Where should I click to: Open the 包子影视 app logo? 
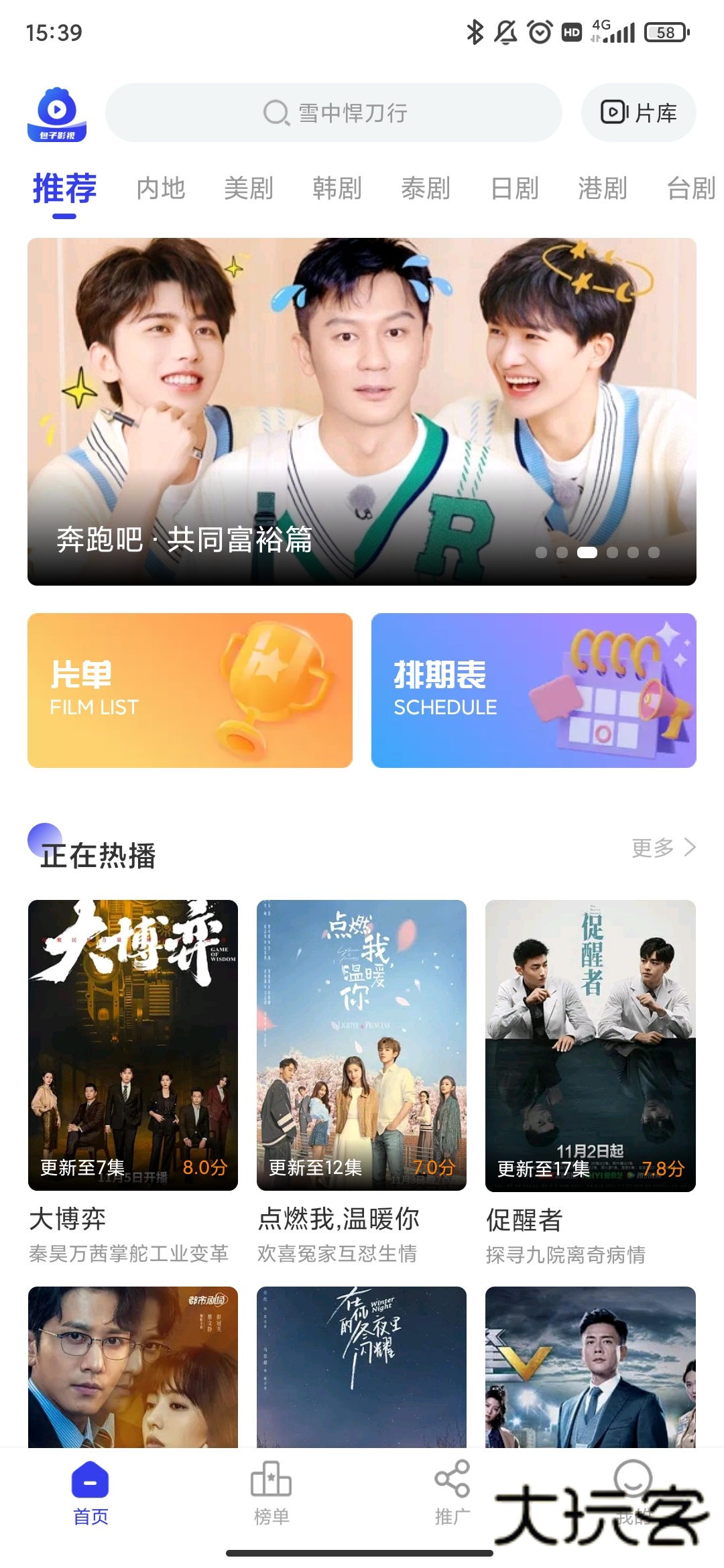(x=59, y=113)
